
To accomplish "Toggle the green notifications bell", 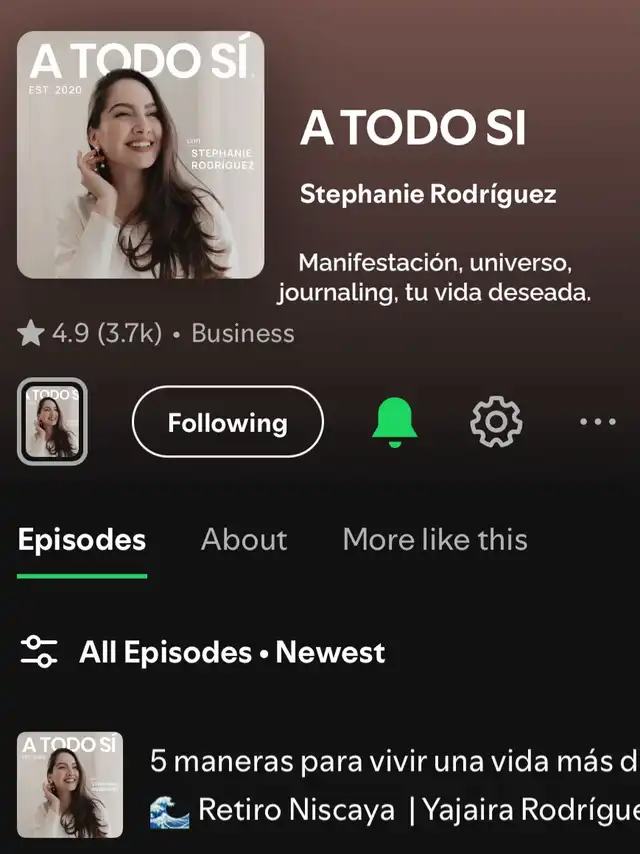I will point(394,422).
